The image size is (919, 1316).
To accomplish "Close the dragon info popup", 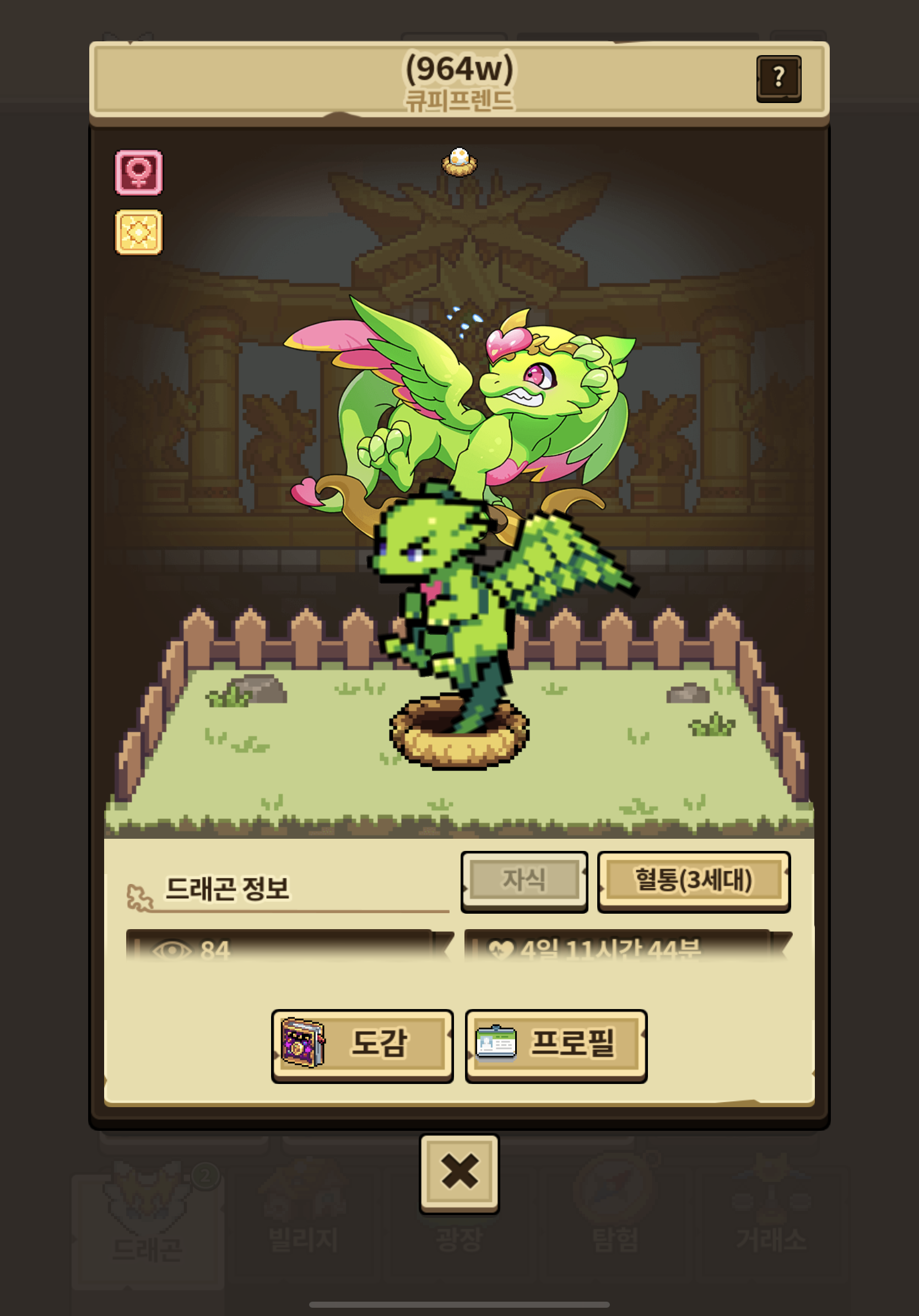I will 459,1173.
